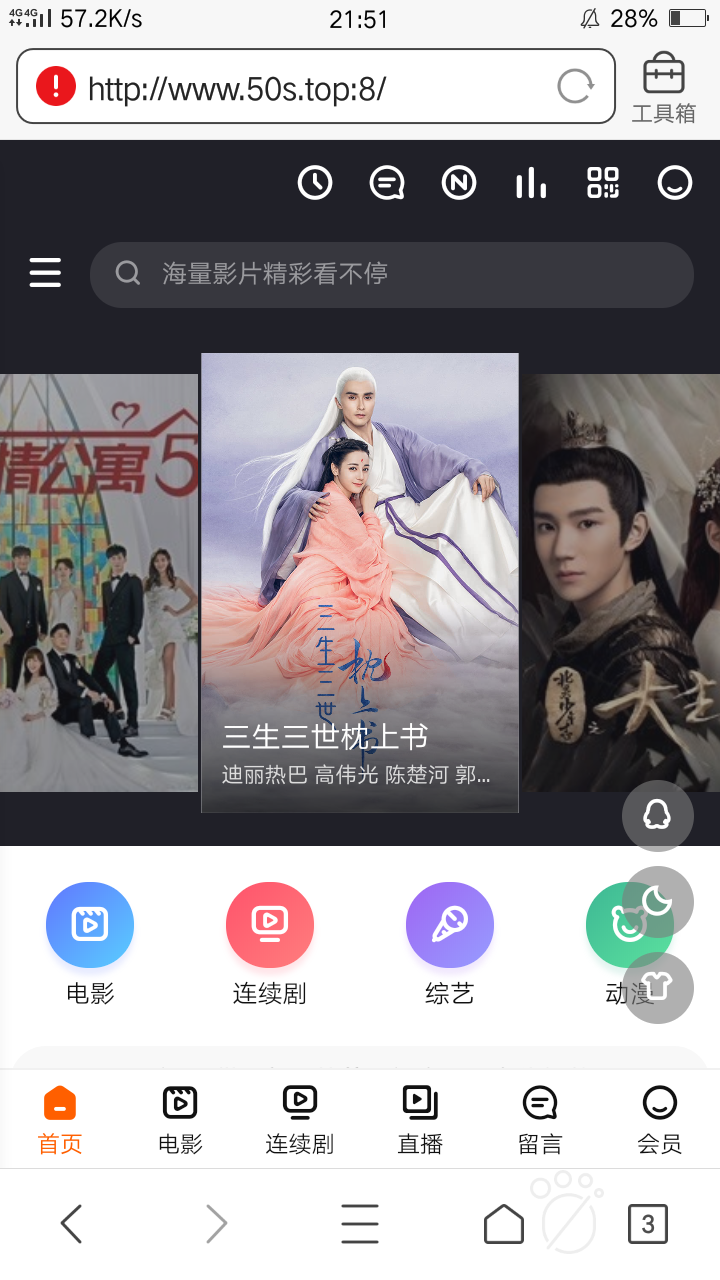
Task: Tap the QQ bell contact icon
Action: click(x=657, y=816)
